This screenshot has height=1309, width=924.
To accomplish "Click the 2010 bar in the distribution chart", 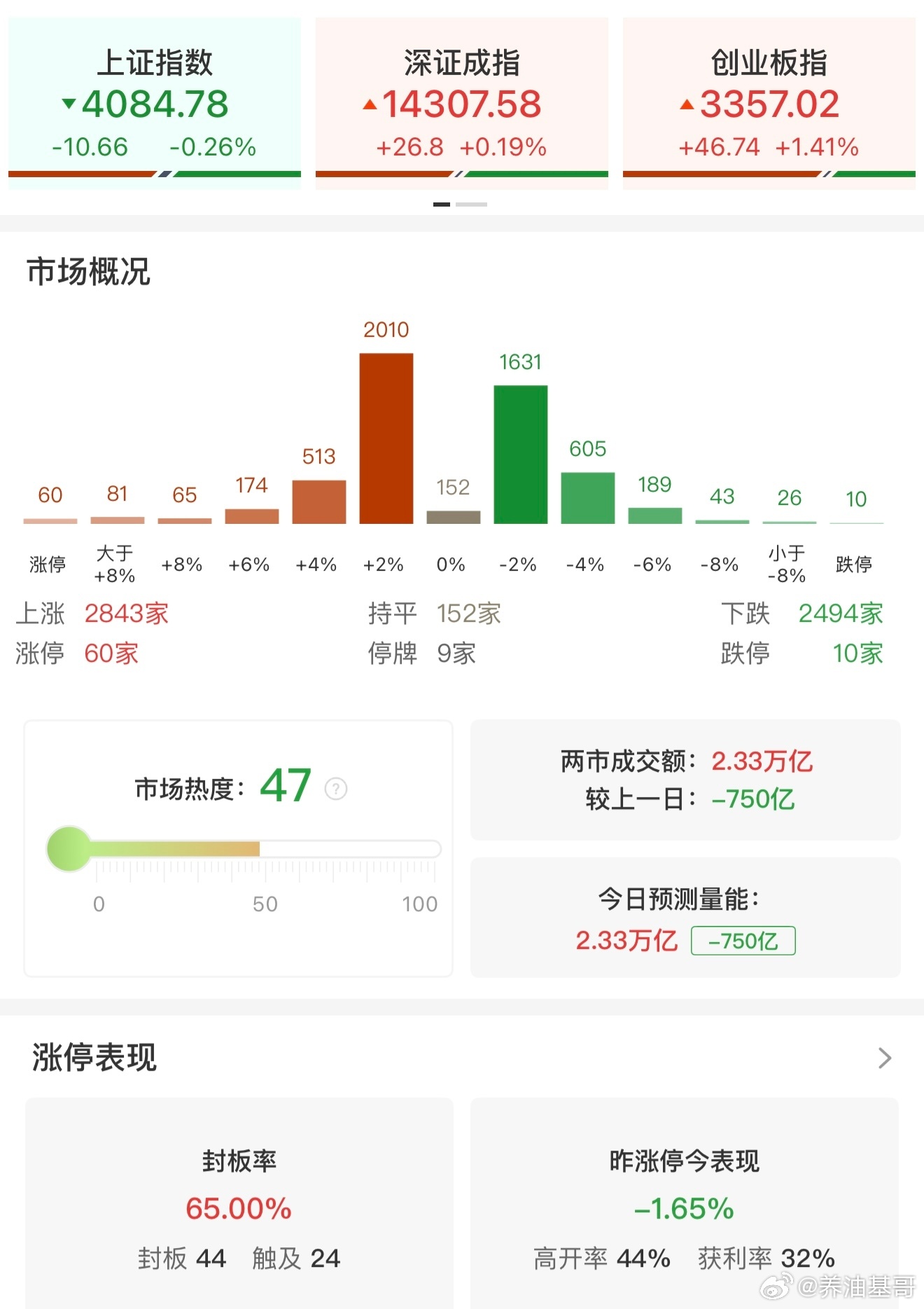I will [x=386, y=438].
